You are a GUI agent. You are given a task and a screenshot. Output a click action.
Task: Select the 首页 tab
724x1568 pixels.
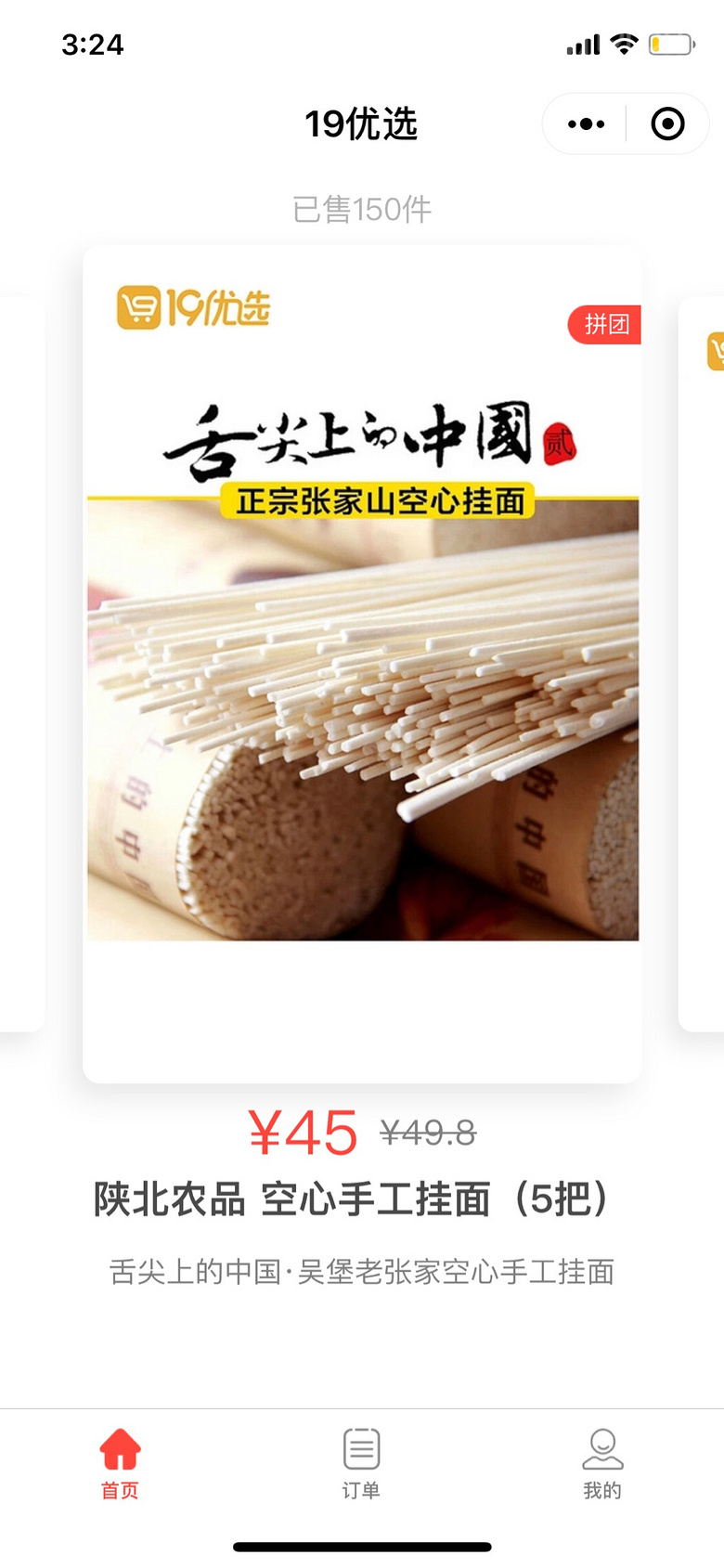(x=120, y=1464)
